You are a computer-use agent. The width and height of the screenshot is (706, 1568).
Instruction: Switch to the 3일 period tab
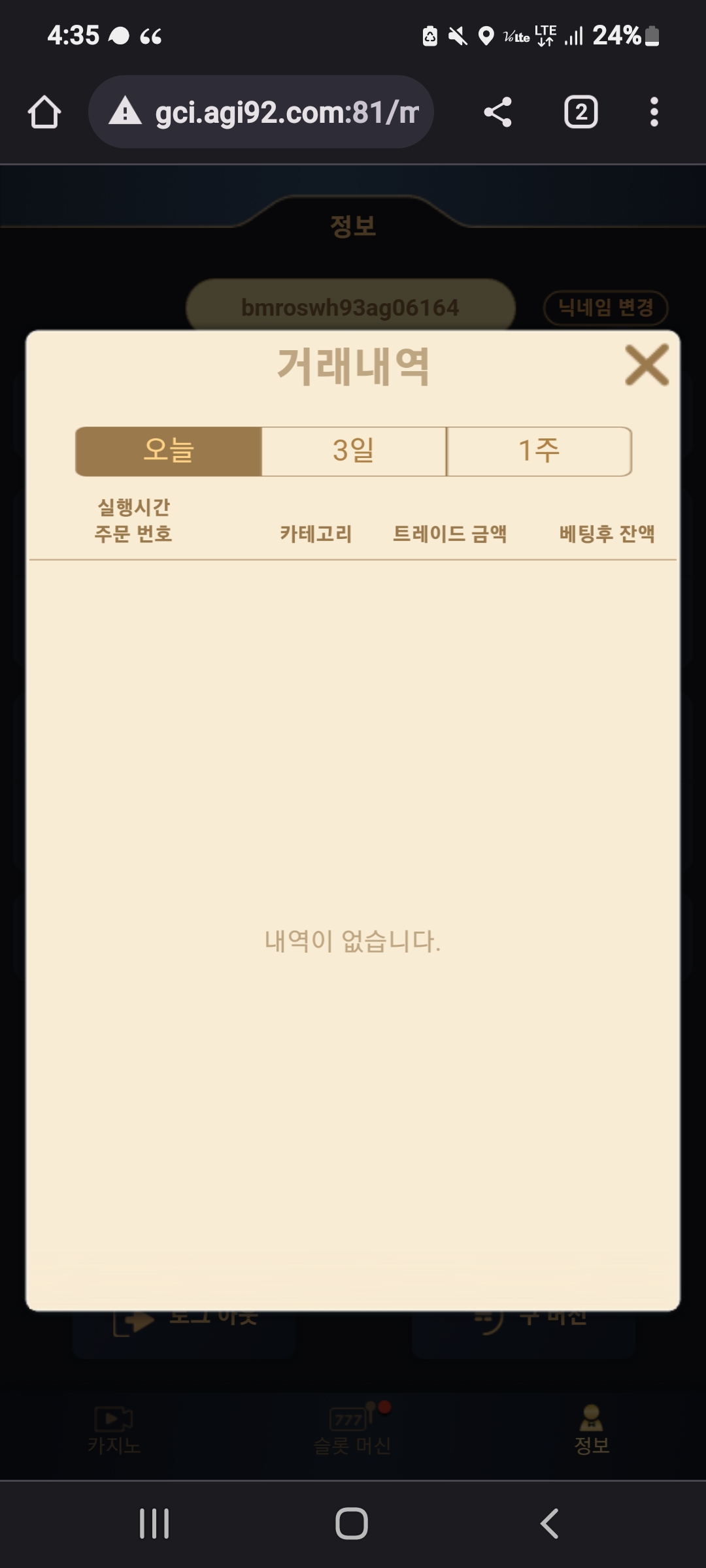tap(354, 451)
